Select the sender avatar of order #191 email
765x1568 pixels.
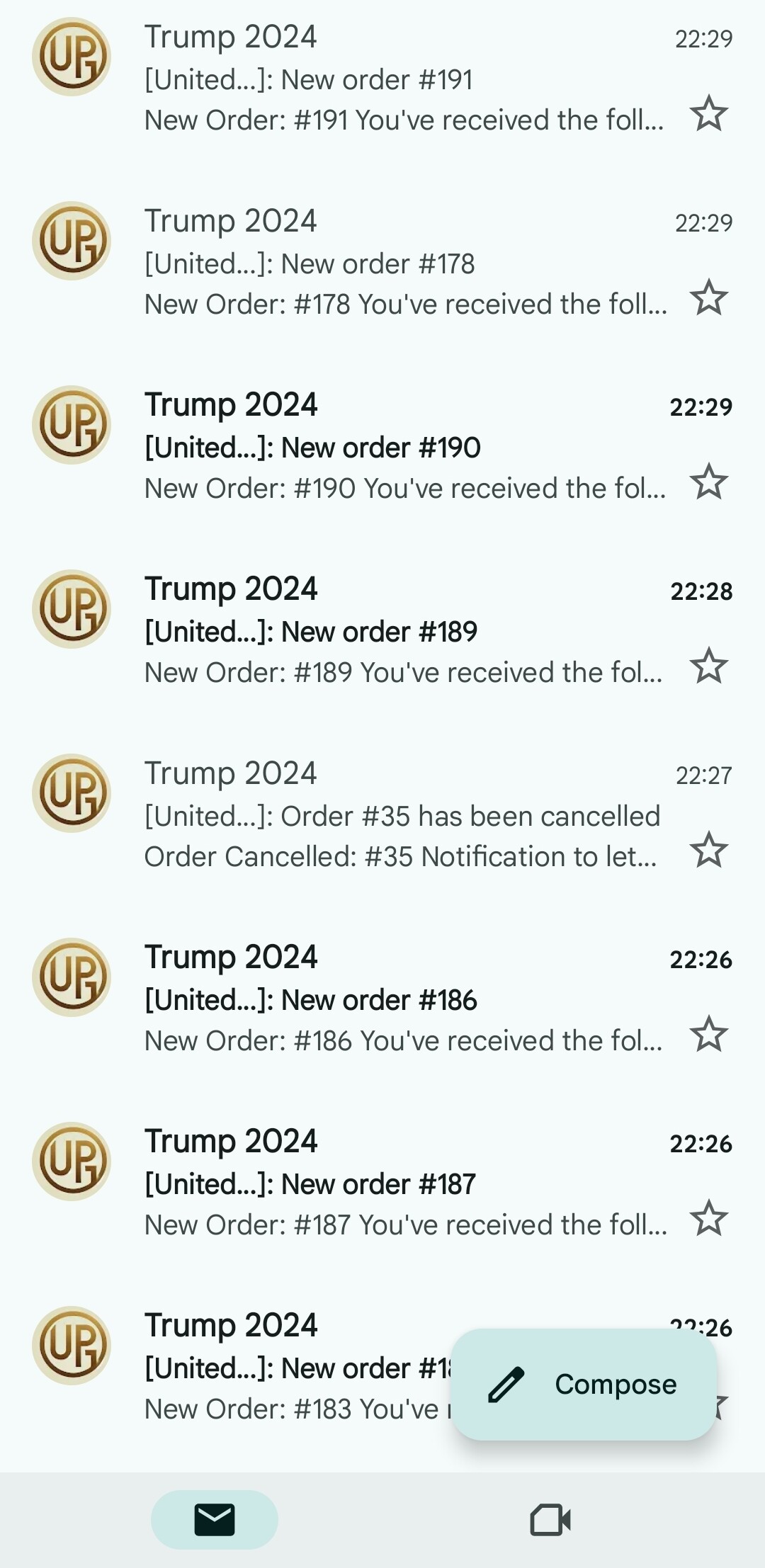[71, 57]
